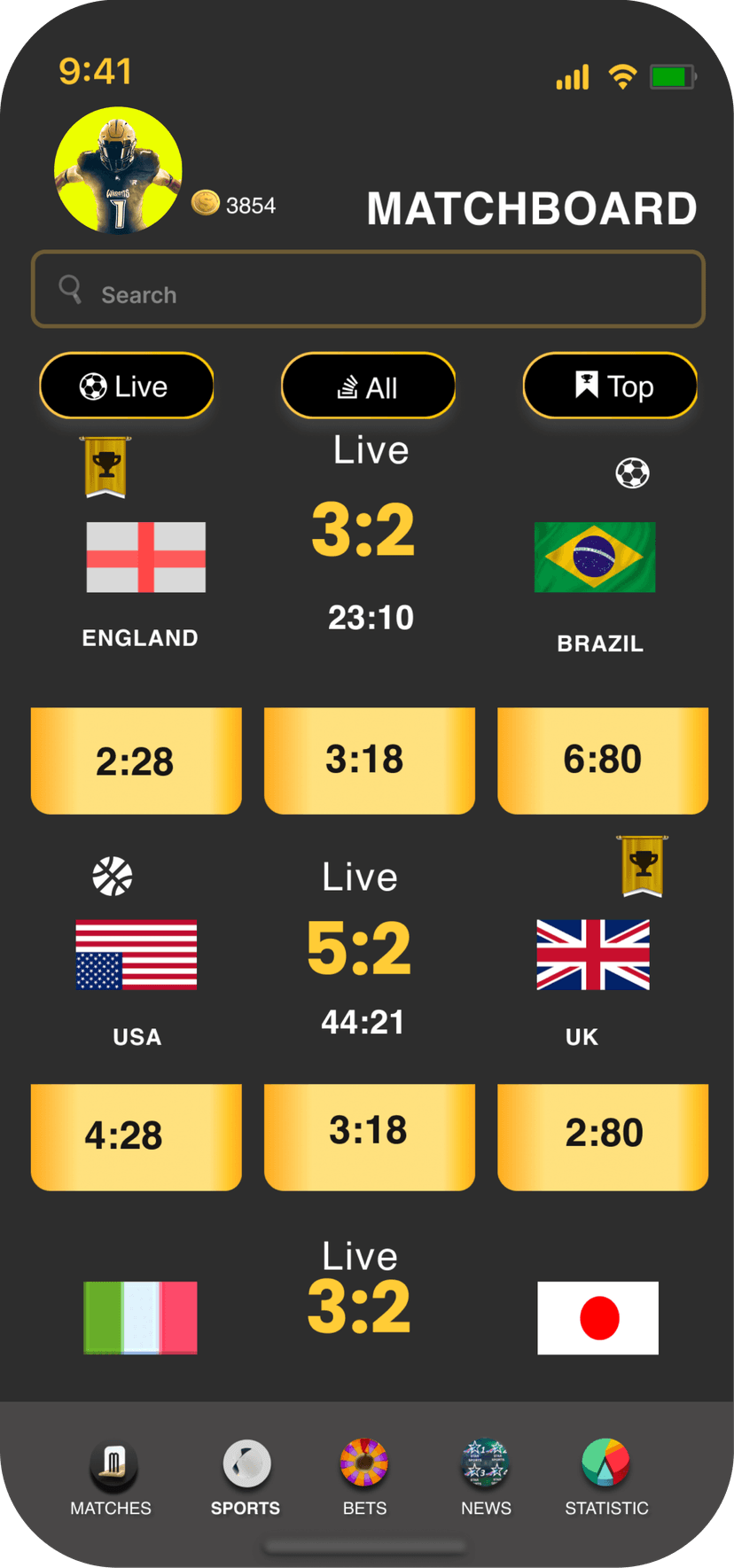
Task: Open the profile avatar
Action: pyautogui.click(x=118, y=170)
